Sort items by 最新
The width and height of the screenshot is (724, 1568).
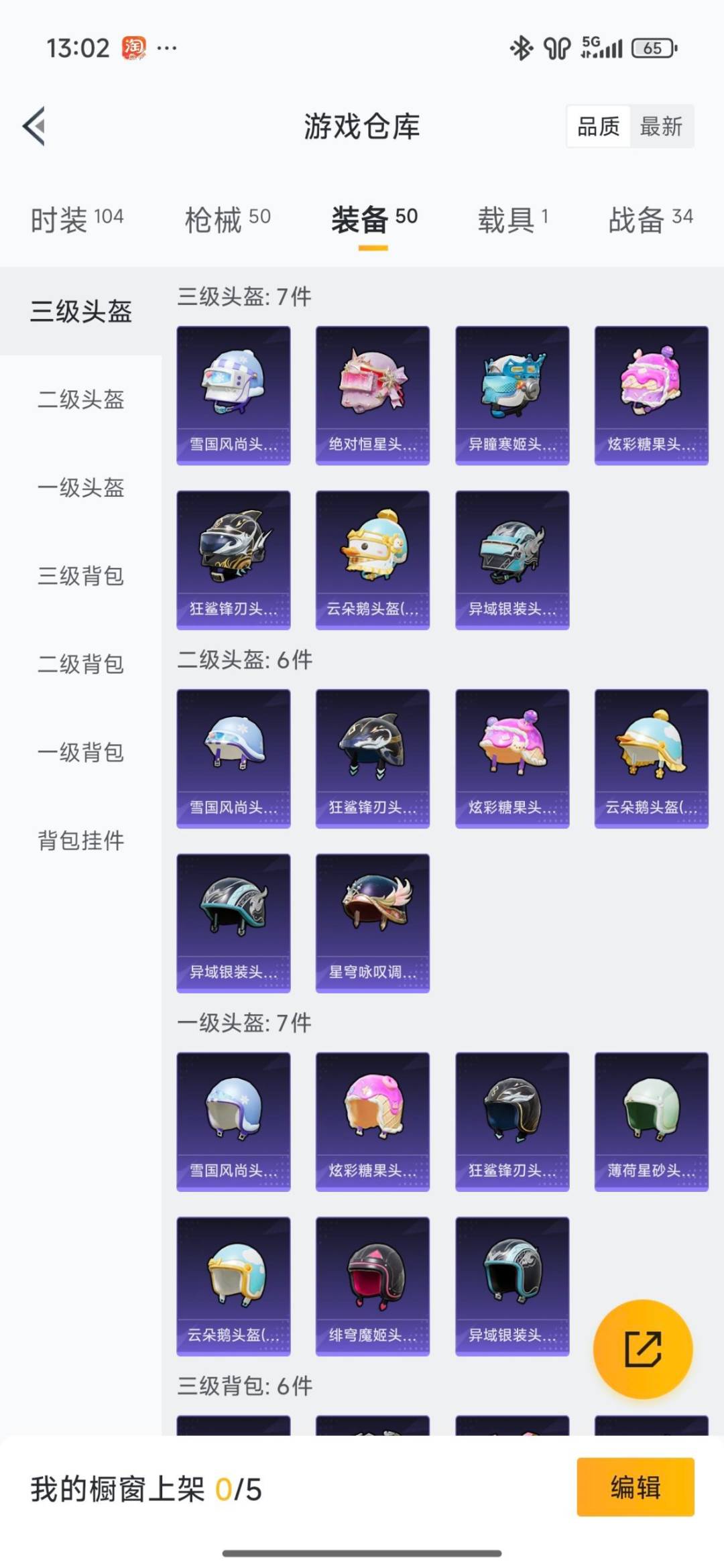[x=661, y=126]
